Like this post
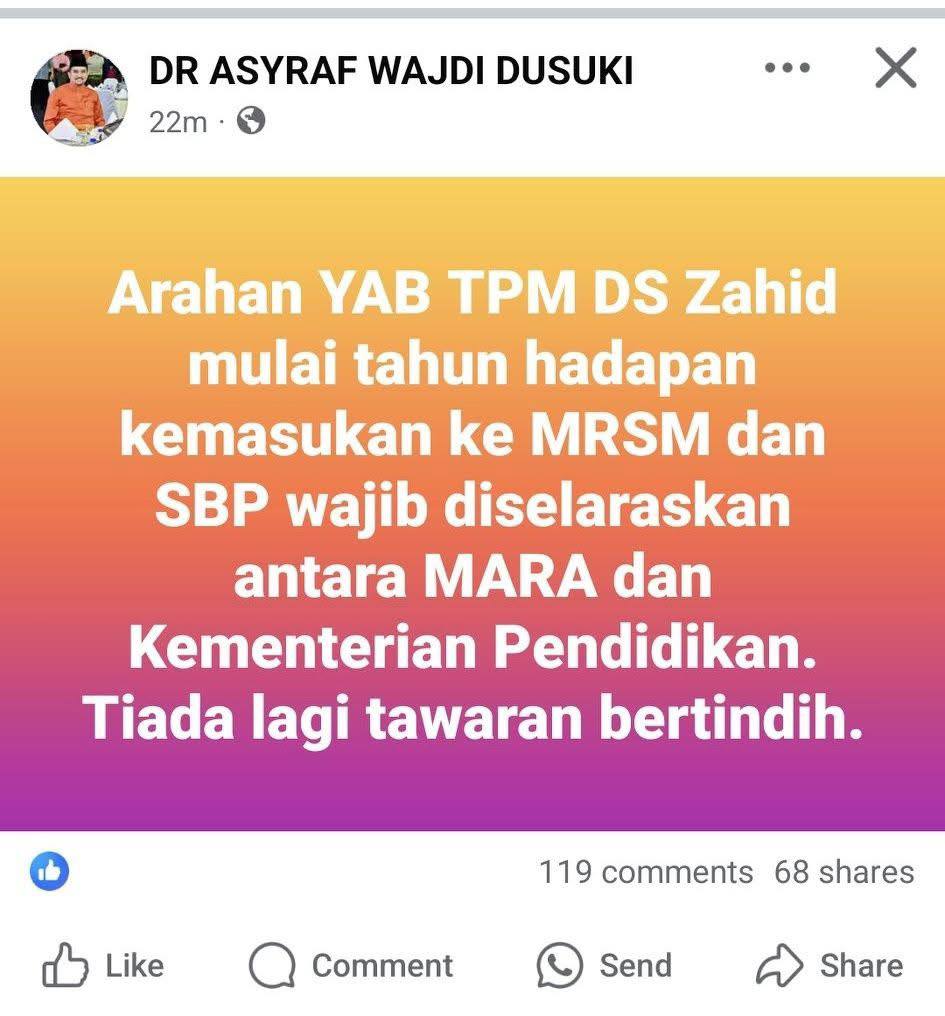The width and height of the screenshot is (945, 1016). (x=104, y=965)
